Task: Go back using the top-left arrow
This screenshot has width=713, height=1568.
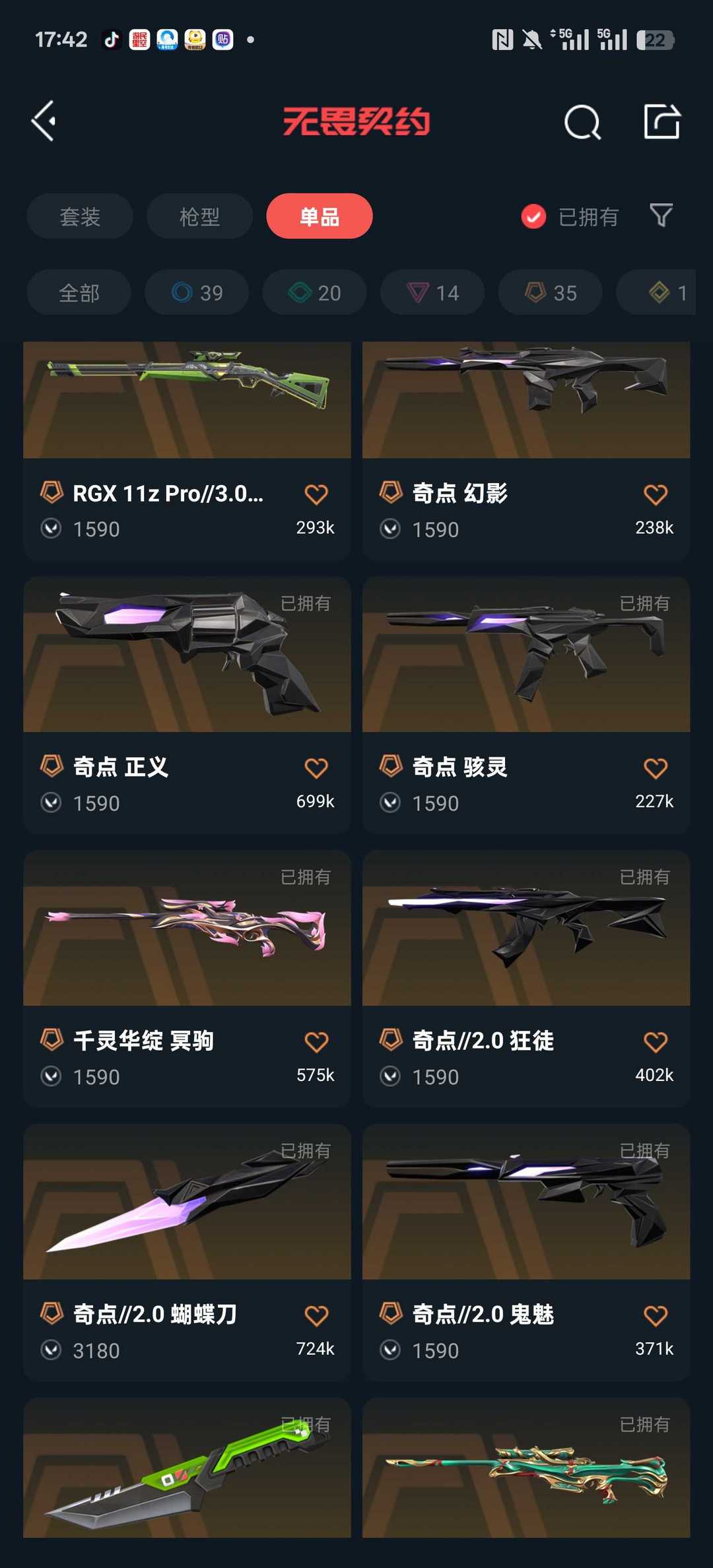Action: 44,121
